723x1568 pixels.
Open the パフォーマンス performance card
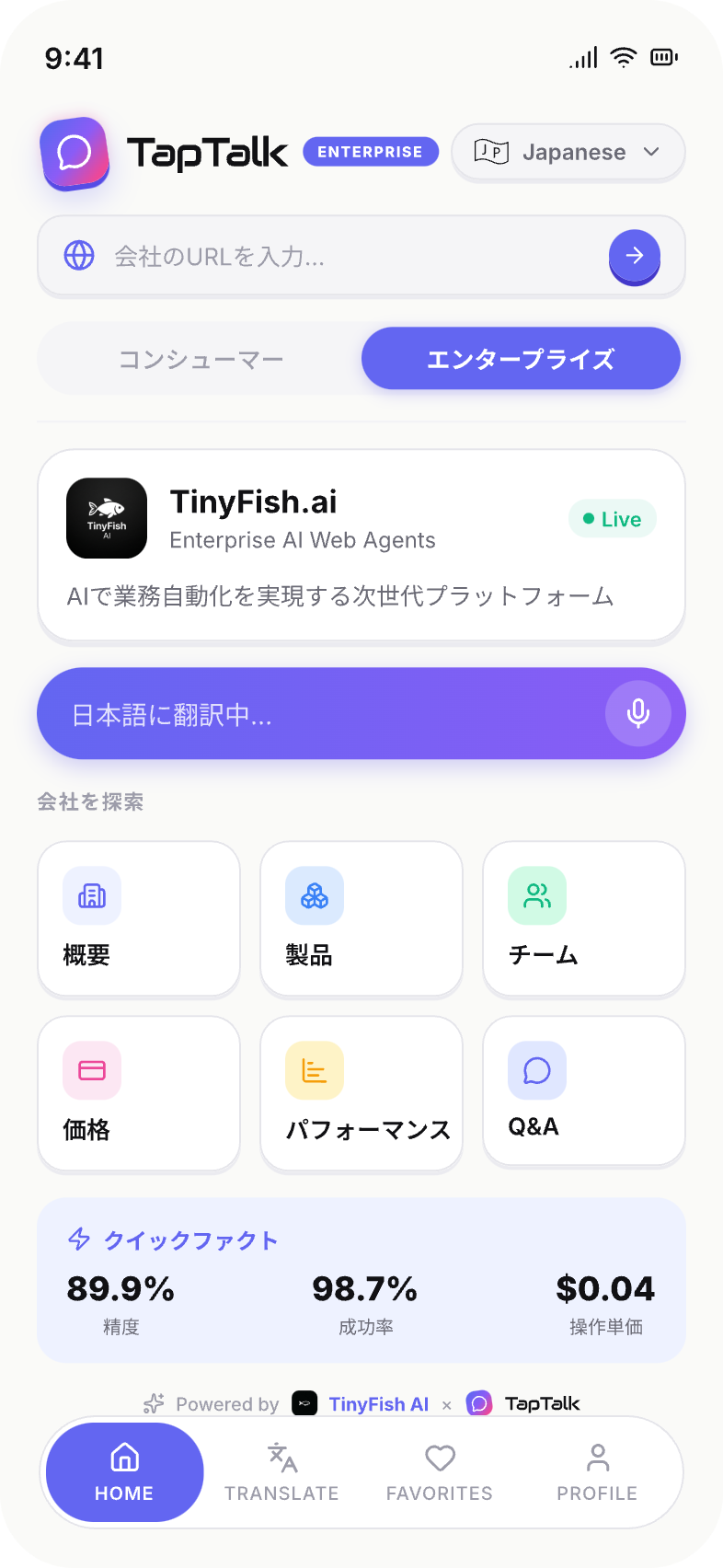pyautogui.click(x=361, y=1093)
